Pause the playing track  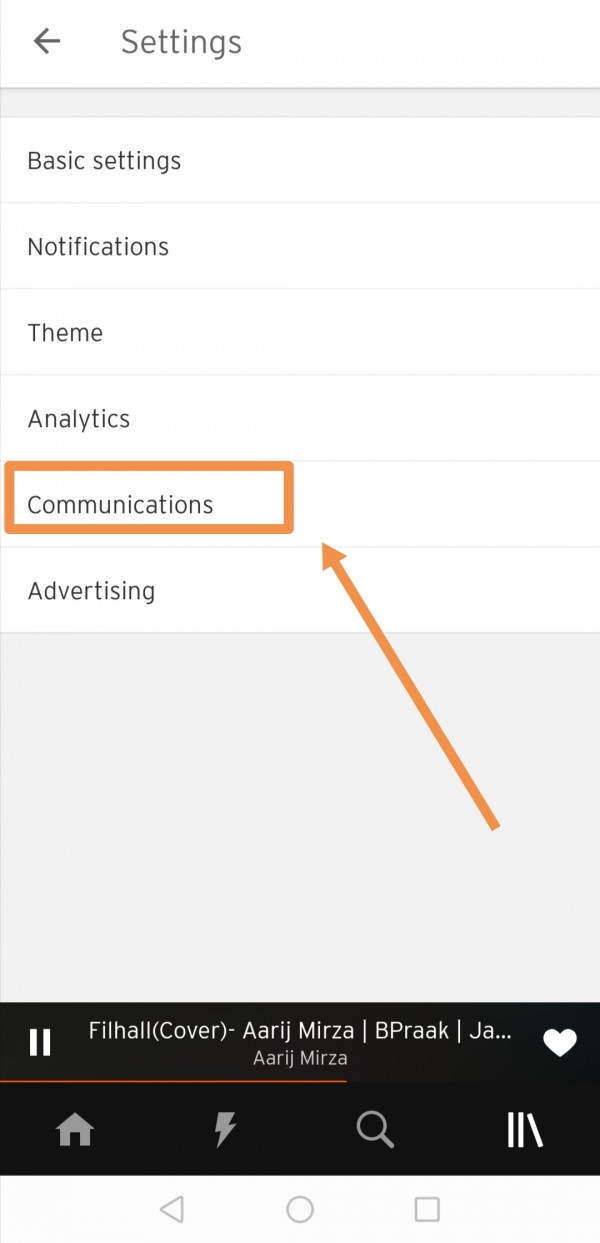pyautogui.click(x=40, y=1042)
